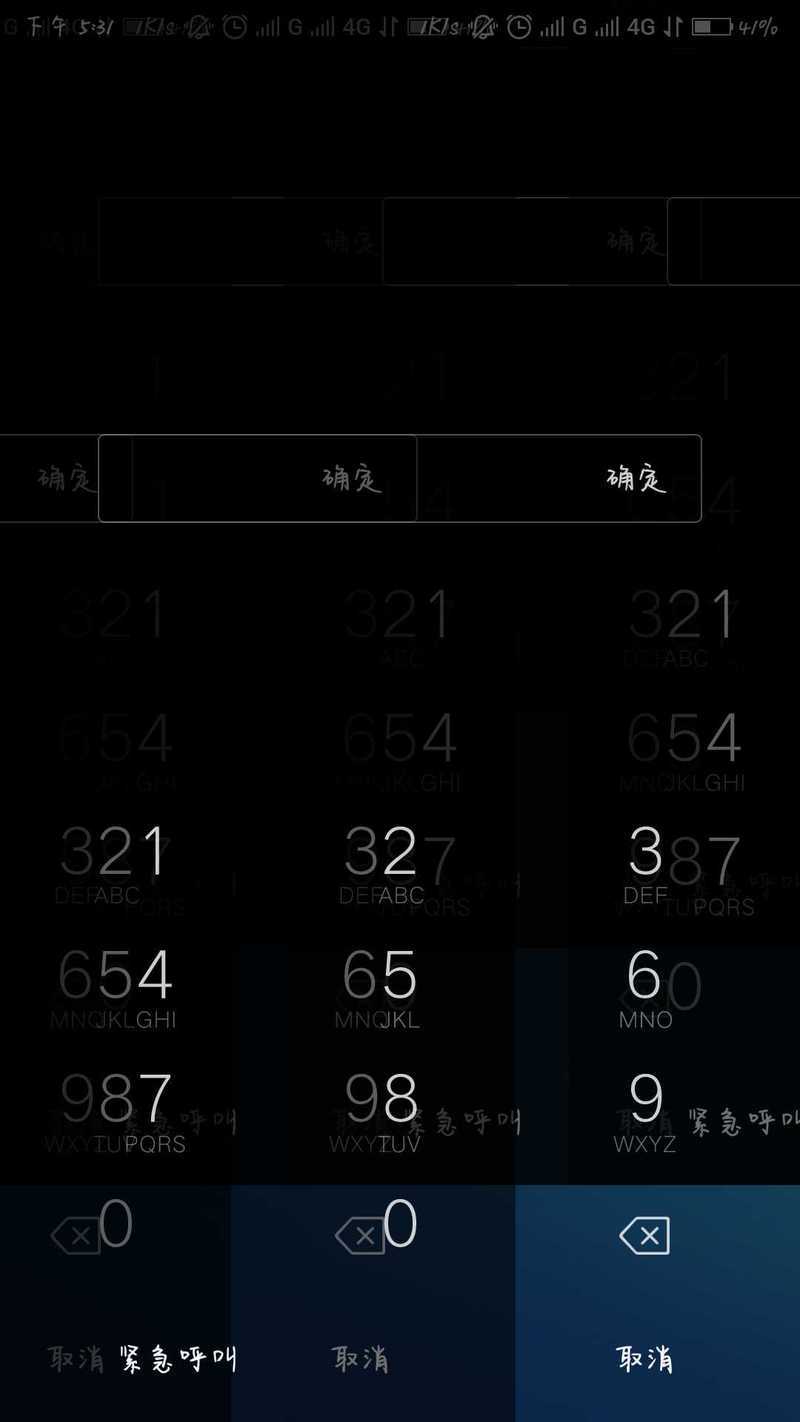Open 紧急呼叫 emergency call at the bottom
Screen dimensions: 800x1422
pyautogui.click(x=178, y=1359)
